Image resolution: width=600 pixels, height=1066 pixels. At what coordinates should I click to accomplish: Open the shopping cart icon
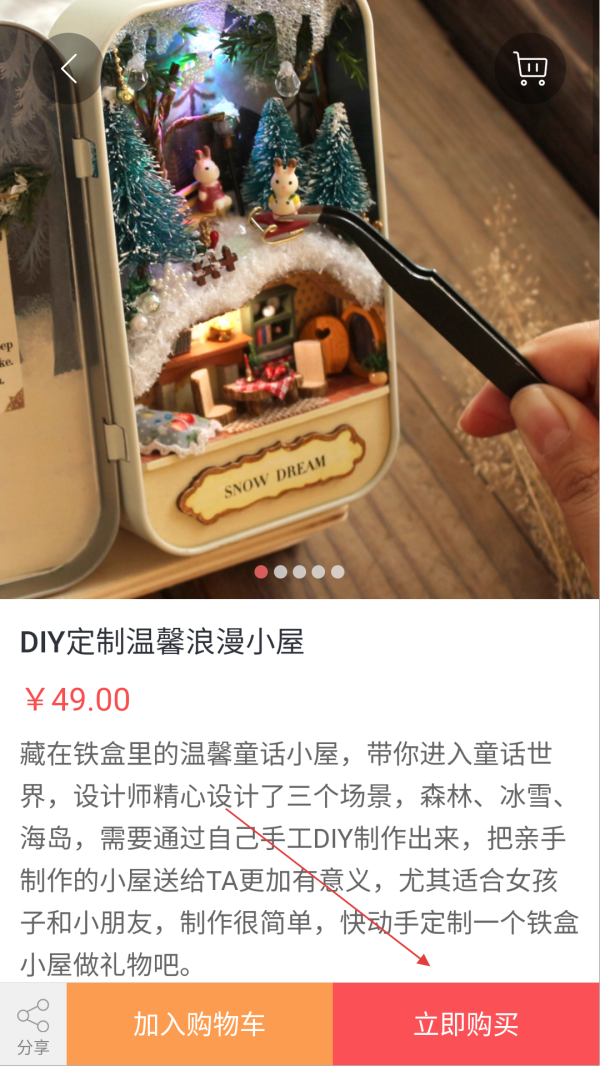click(x=530, y=68)
